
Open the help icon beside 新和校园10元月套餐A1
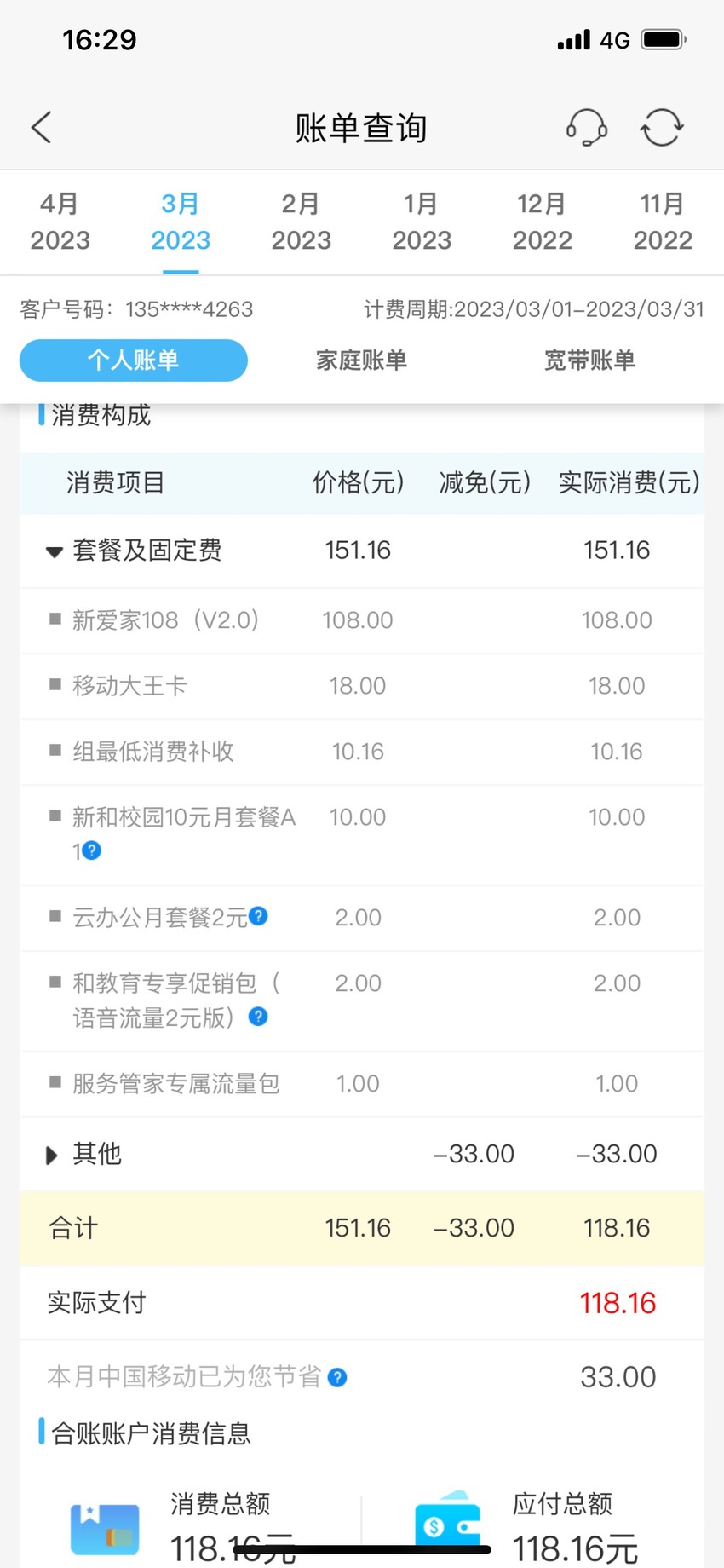tap(91, 850)
